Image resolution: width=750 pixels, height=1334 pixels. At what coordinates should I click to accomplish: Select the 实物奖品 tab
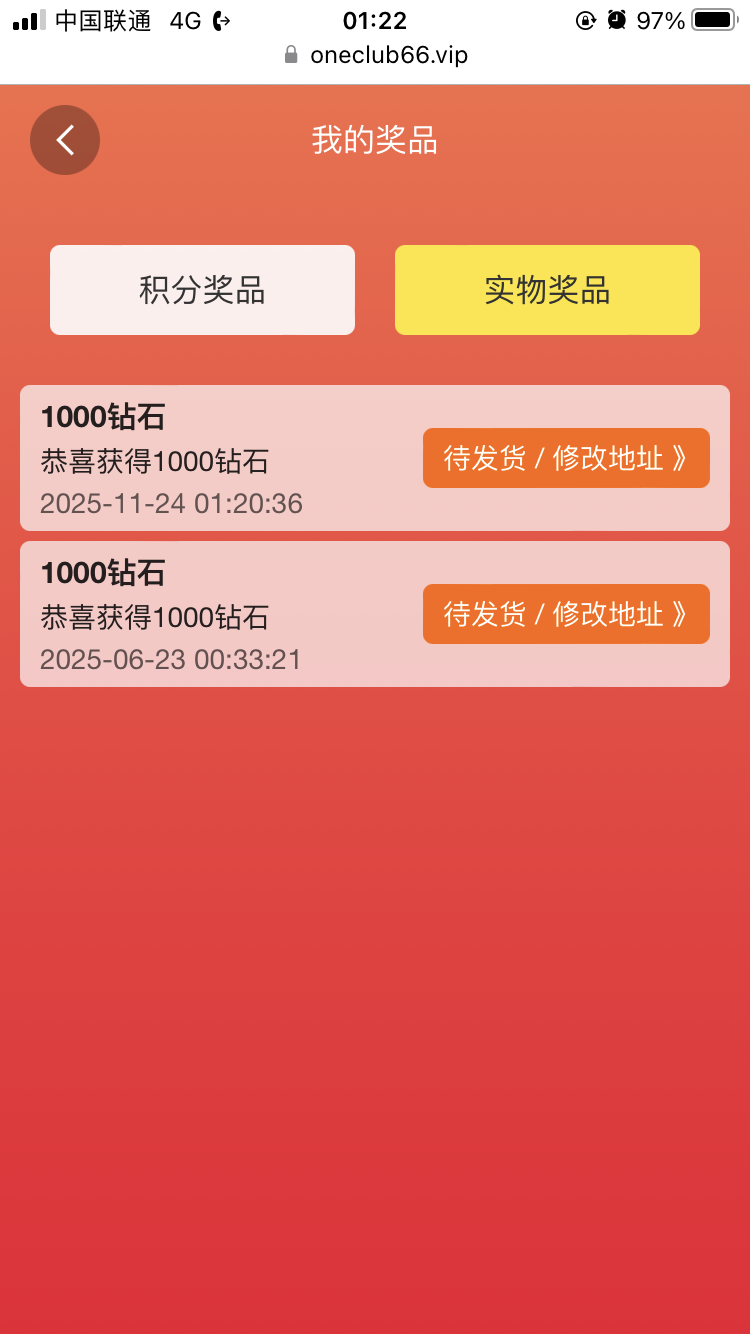tap(547, 290)
